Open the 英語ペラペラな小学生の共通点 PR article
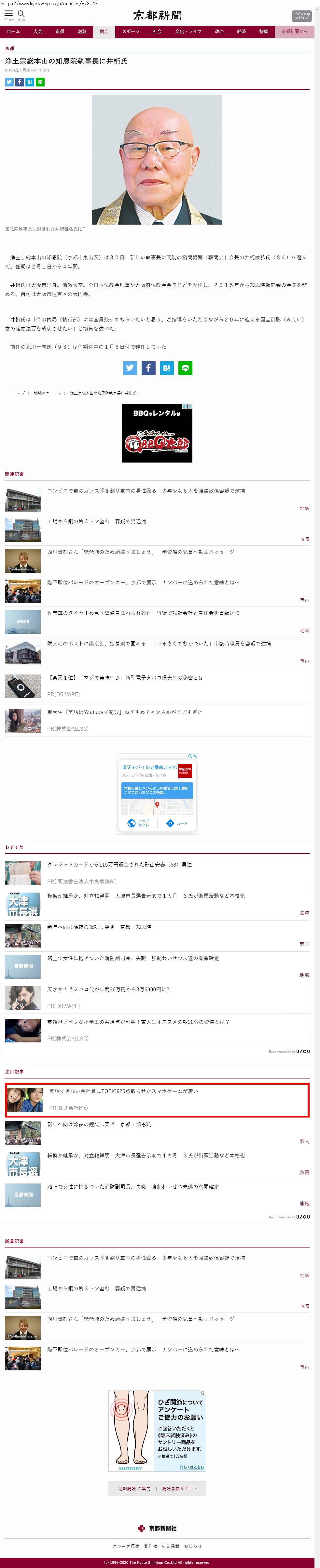The image size is (320, 1568). (138, 1022)
